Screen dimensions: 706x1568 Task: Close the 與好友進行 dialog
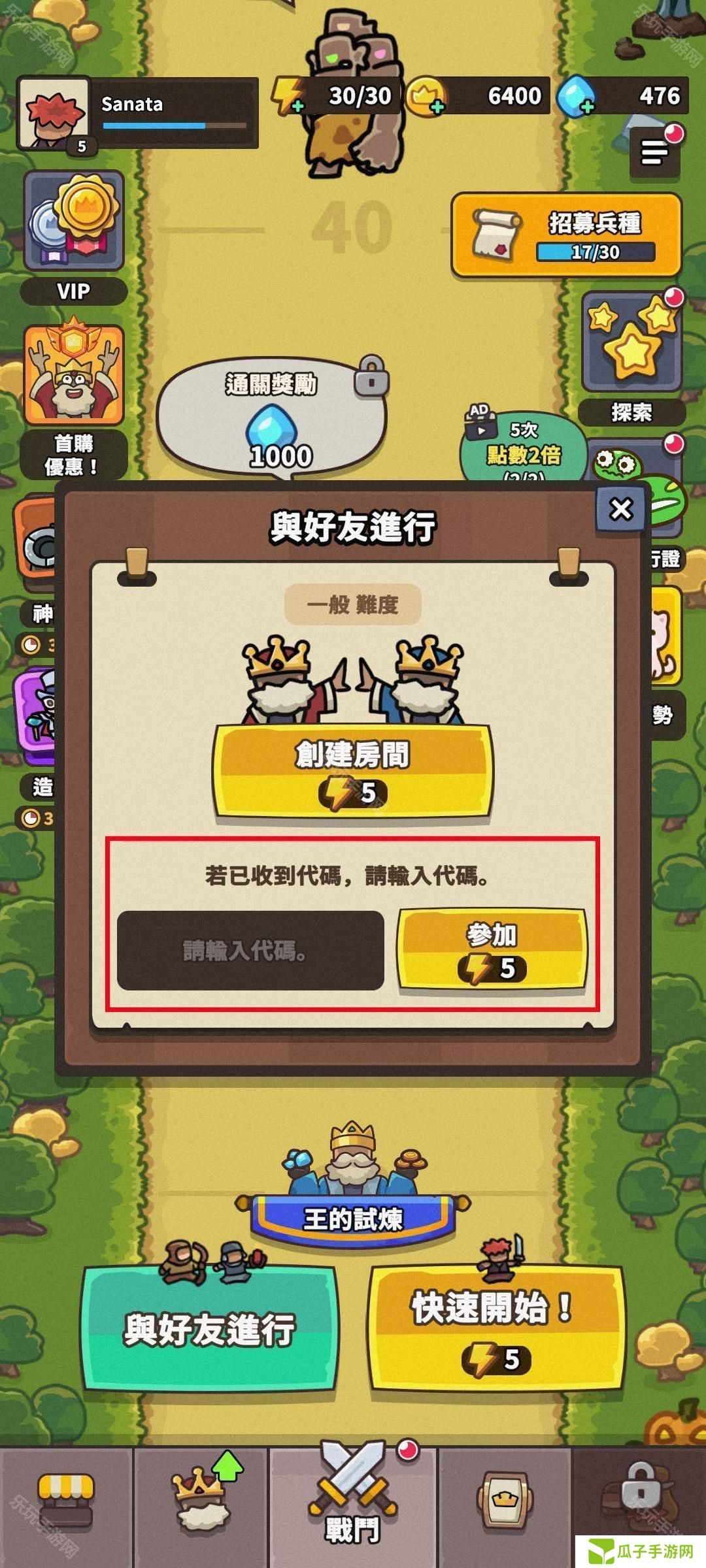[x=620, y=508]
